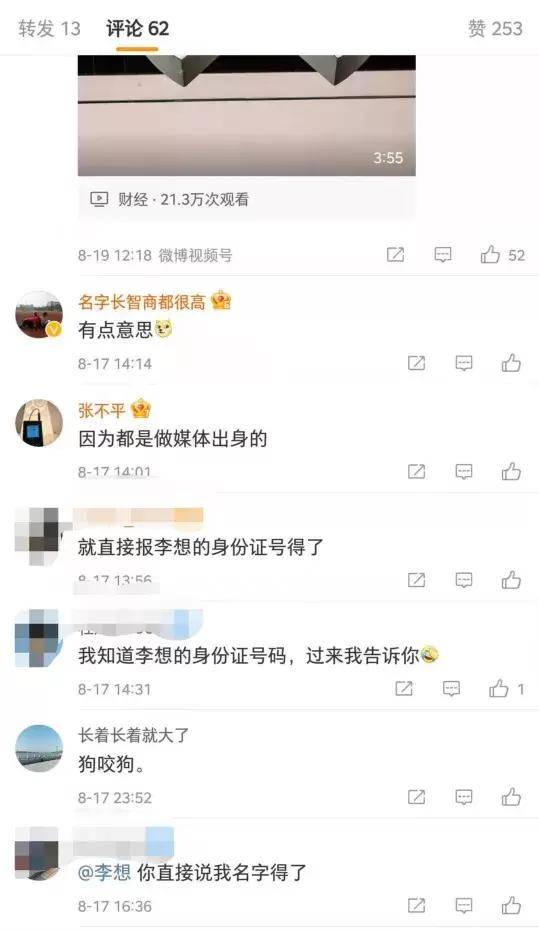Play the 3:55 video
Viewport: 539px width, 931px height.
(x=246, y=115)
